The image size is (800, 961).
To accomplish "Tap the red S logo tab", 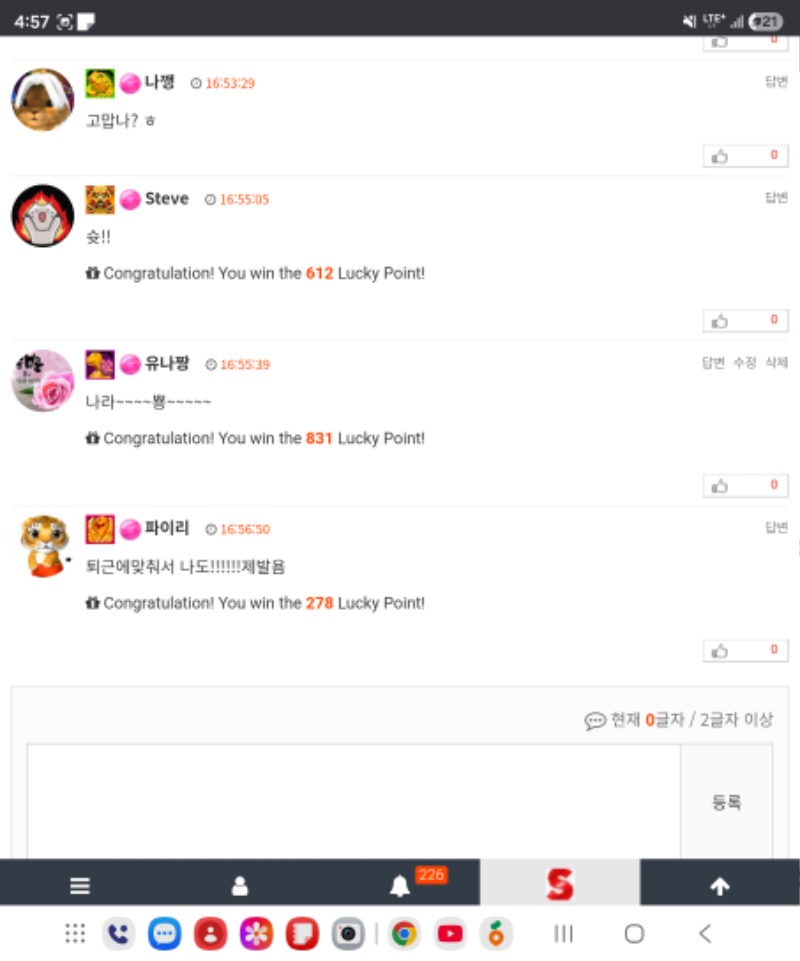I will (560, 884).
